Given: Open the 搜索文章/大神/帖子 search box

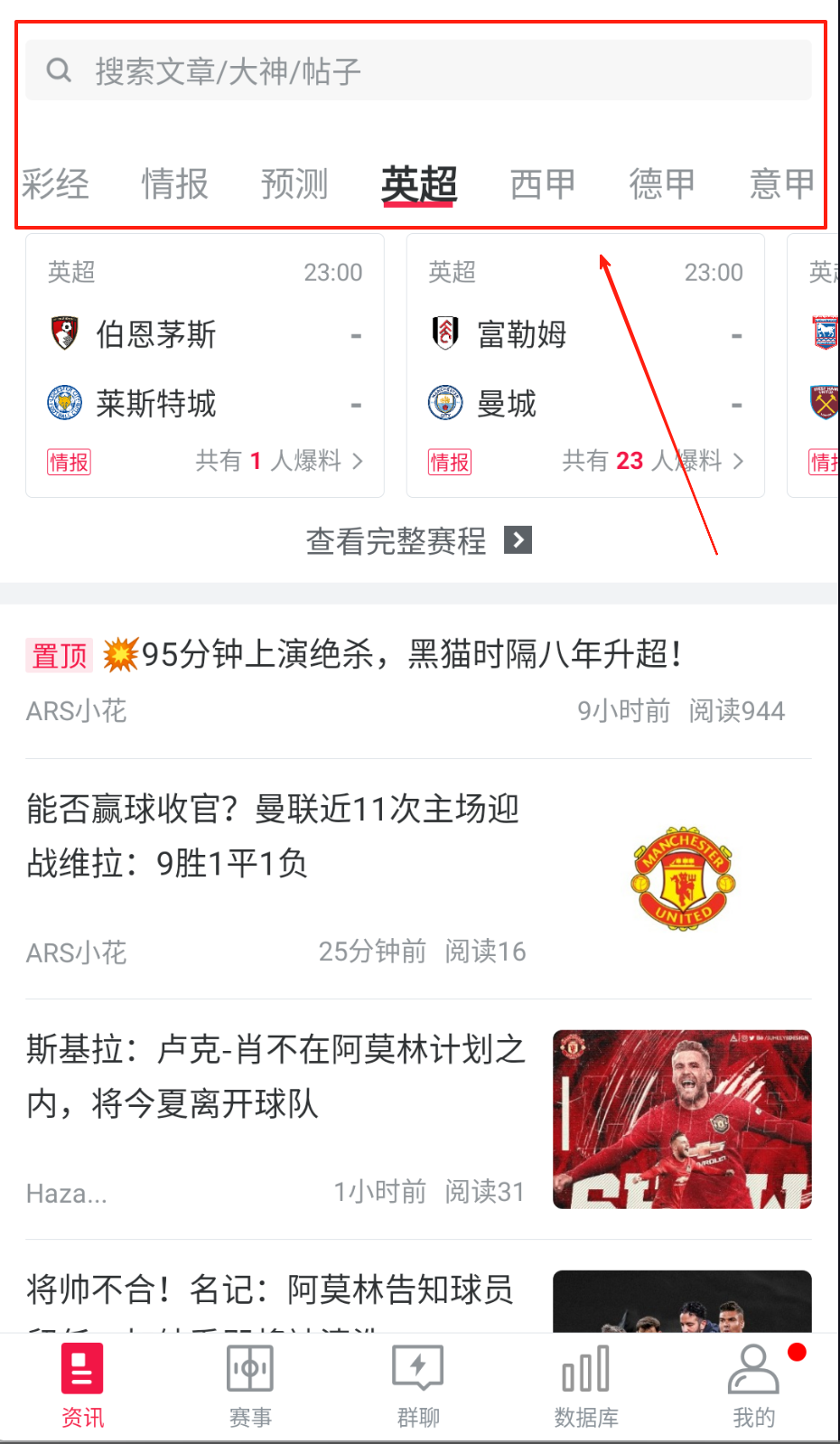Looking at the screenshot, I should coord(417,70).
